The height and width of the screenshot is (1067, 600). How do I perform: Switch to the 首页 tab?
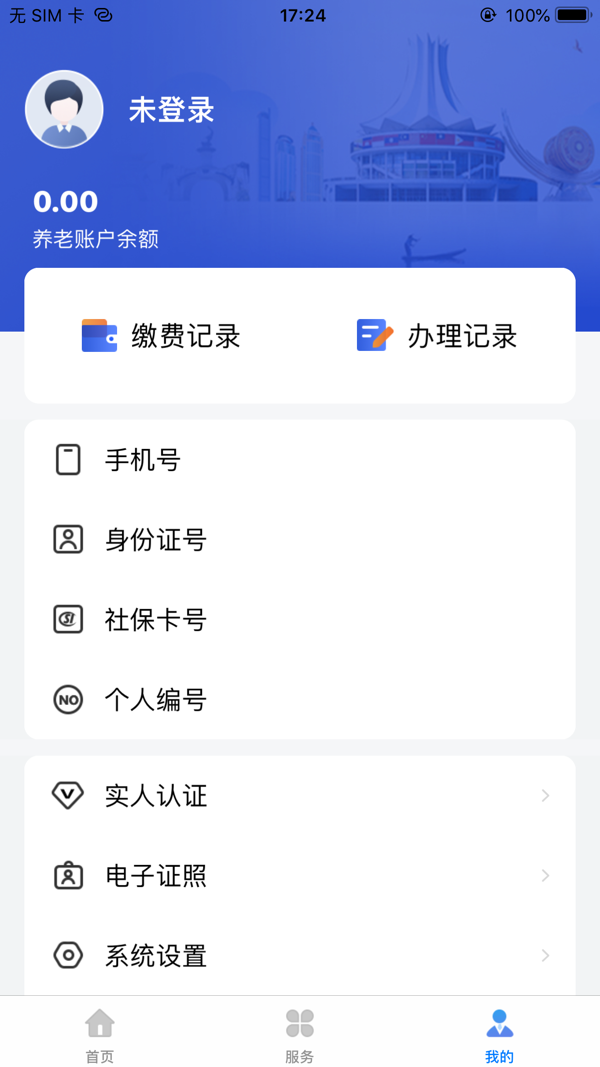point(100,1034)
